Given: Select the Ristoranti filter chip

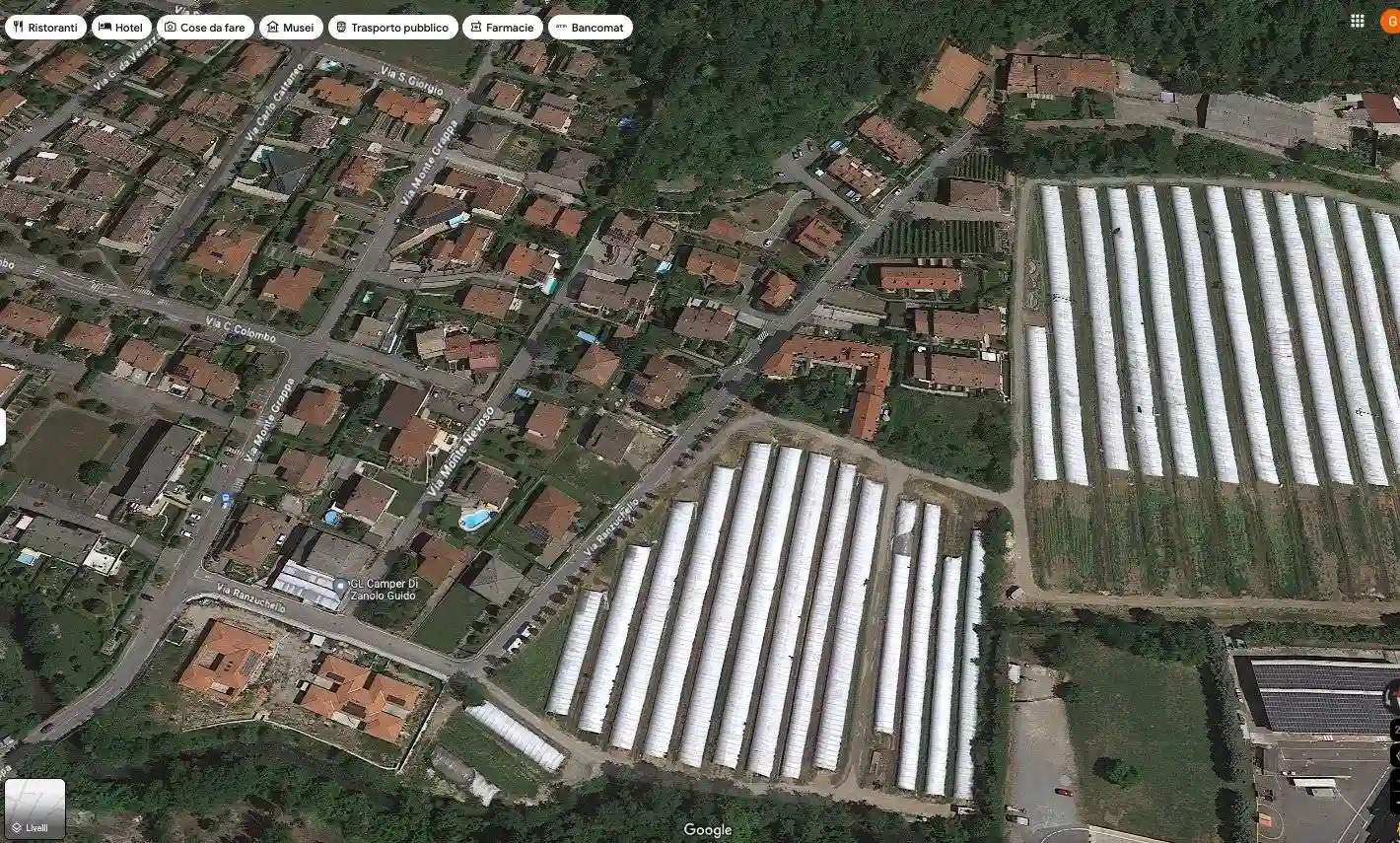Looking at the screenshot, I should 45,28.
